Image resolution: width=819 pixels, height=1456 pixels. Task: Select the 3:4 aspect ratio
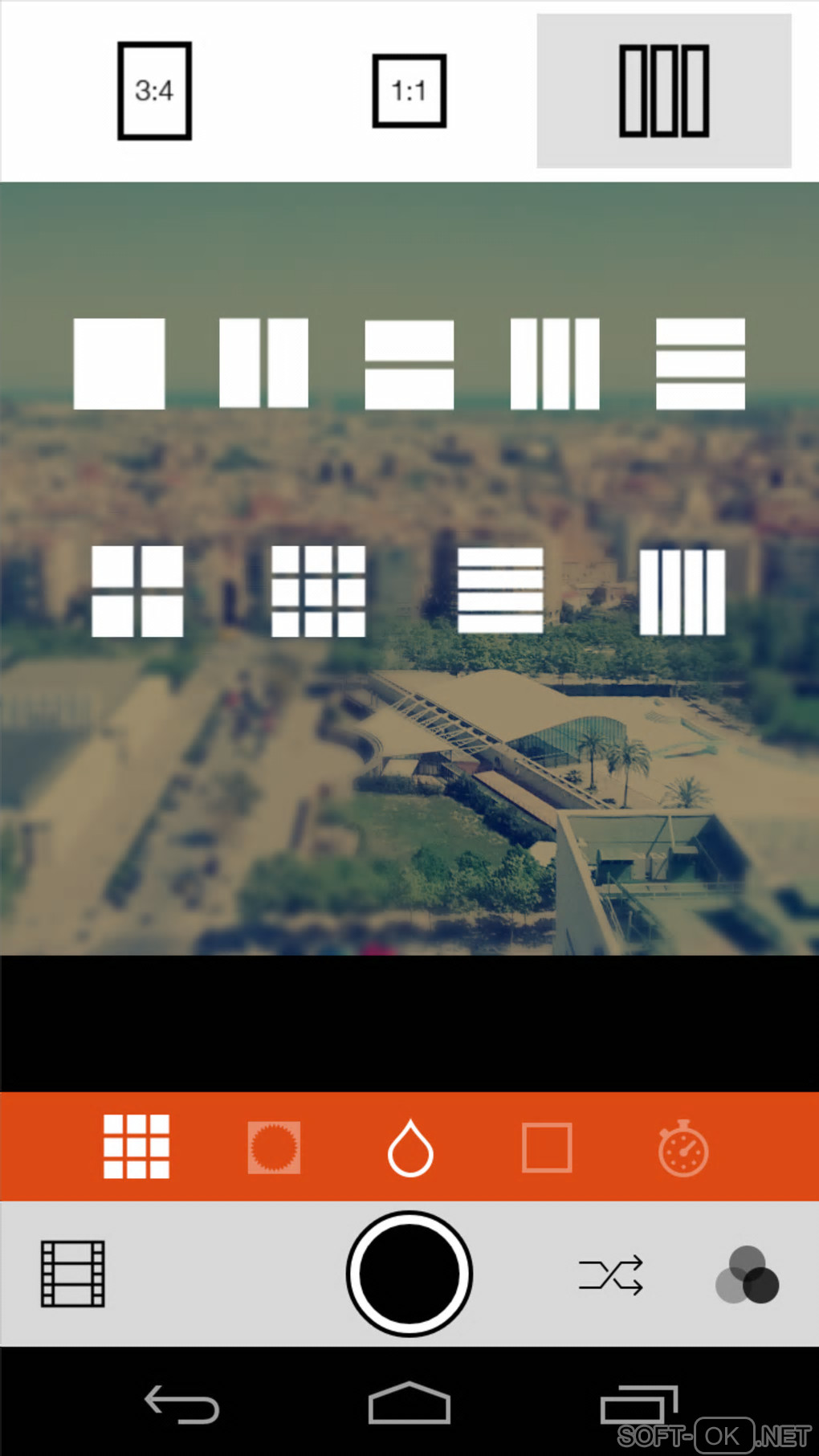pyautogui.click(x=154, y=91)
